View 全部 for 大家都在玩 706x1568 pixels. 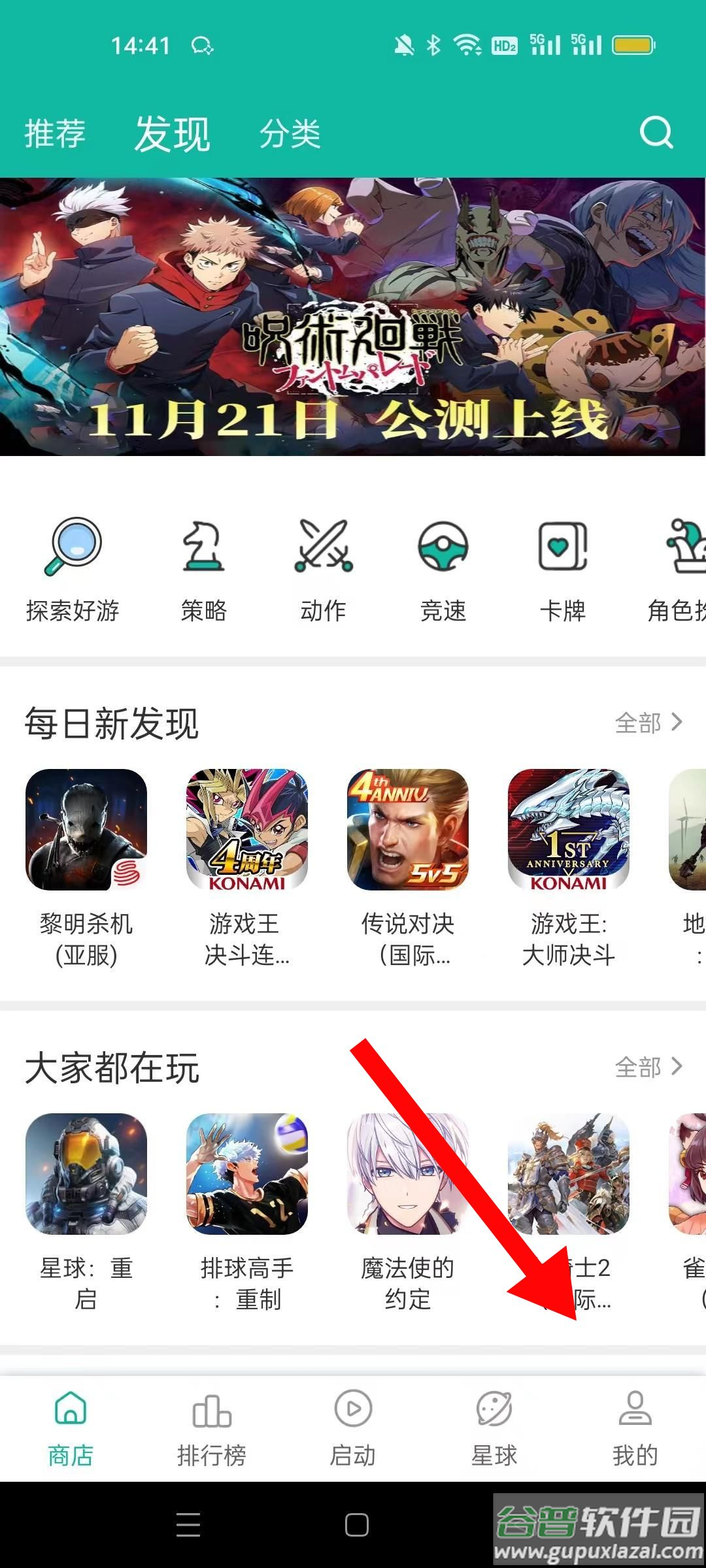(648, 1067)
